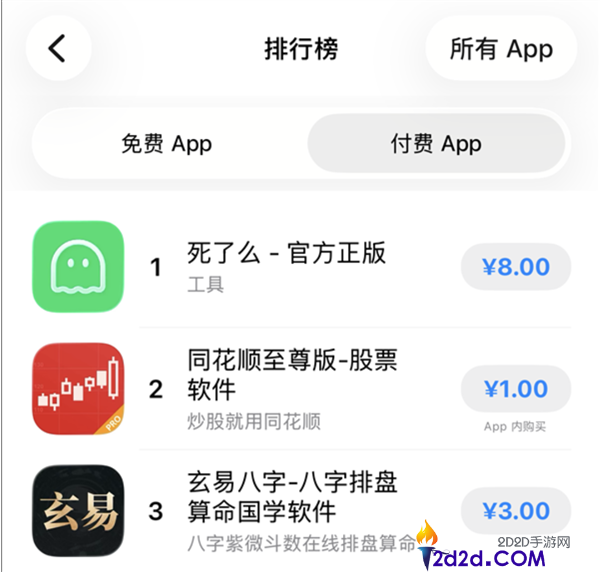Screen dimensions: 600x572
Task: Select the 付费 App tab
Action: [x=436, y=144]
